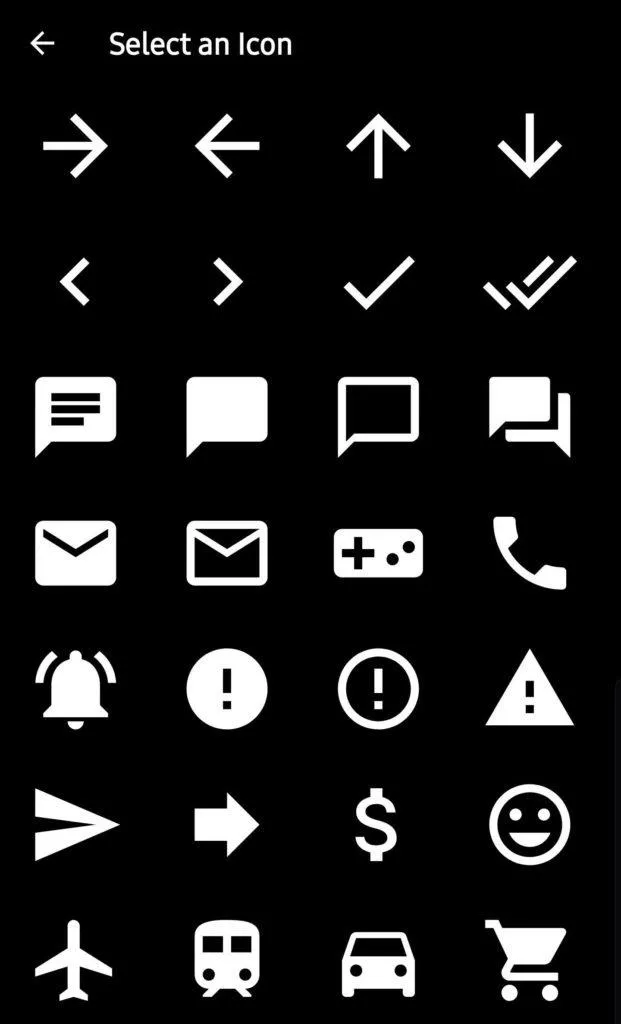Select the filled envelope icon
Image resolution: width=621 pixels, height=1024 pixels.
click(75, 553)
